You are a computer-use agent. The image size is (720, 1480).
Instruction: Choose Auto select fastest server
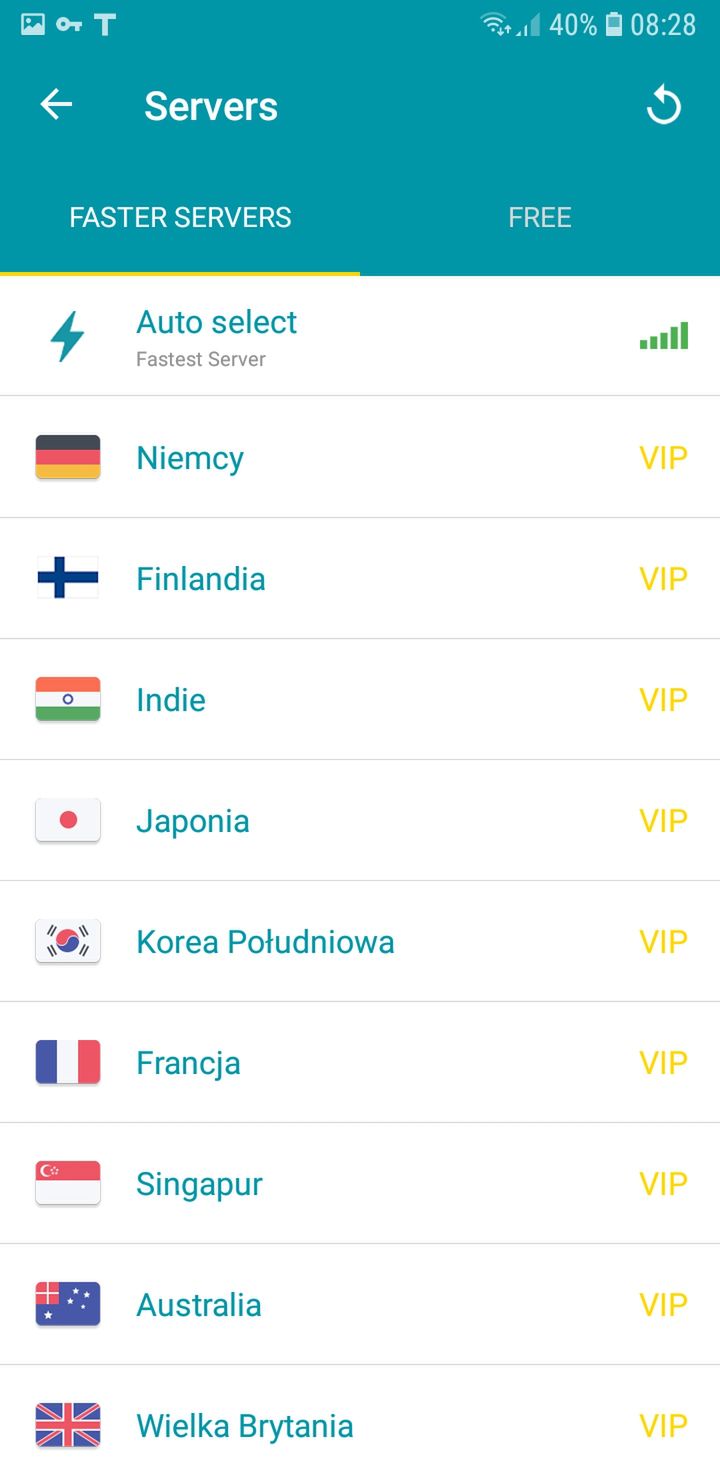click(x=360, y=337)
